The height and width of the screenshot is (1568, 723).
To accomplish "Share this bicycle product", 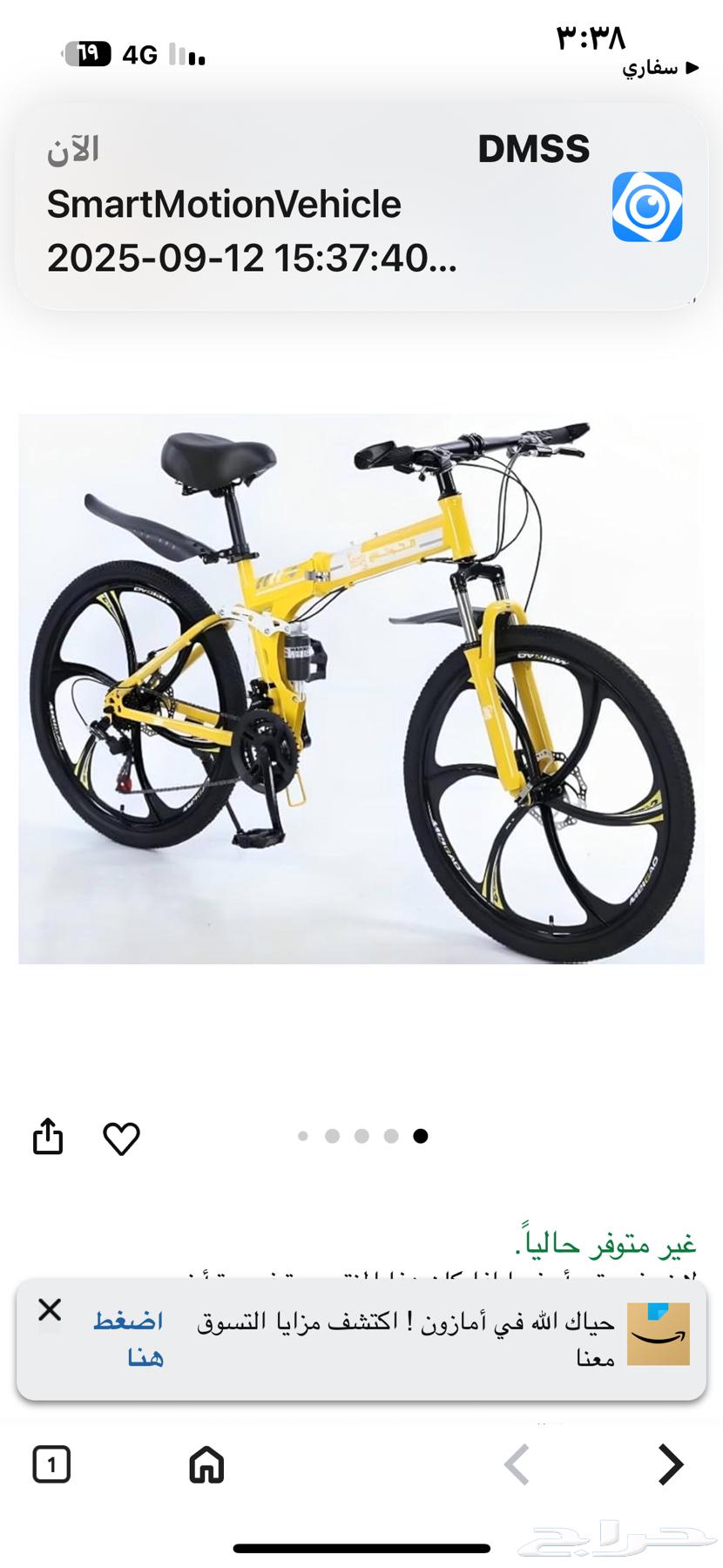I will (x=48, y=1137).
